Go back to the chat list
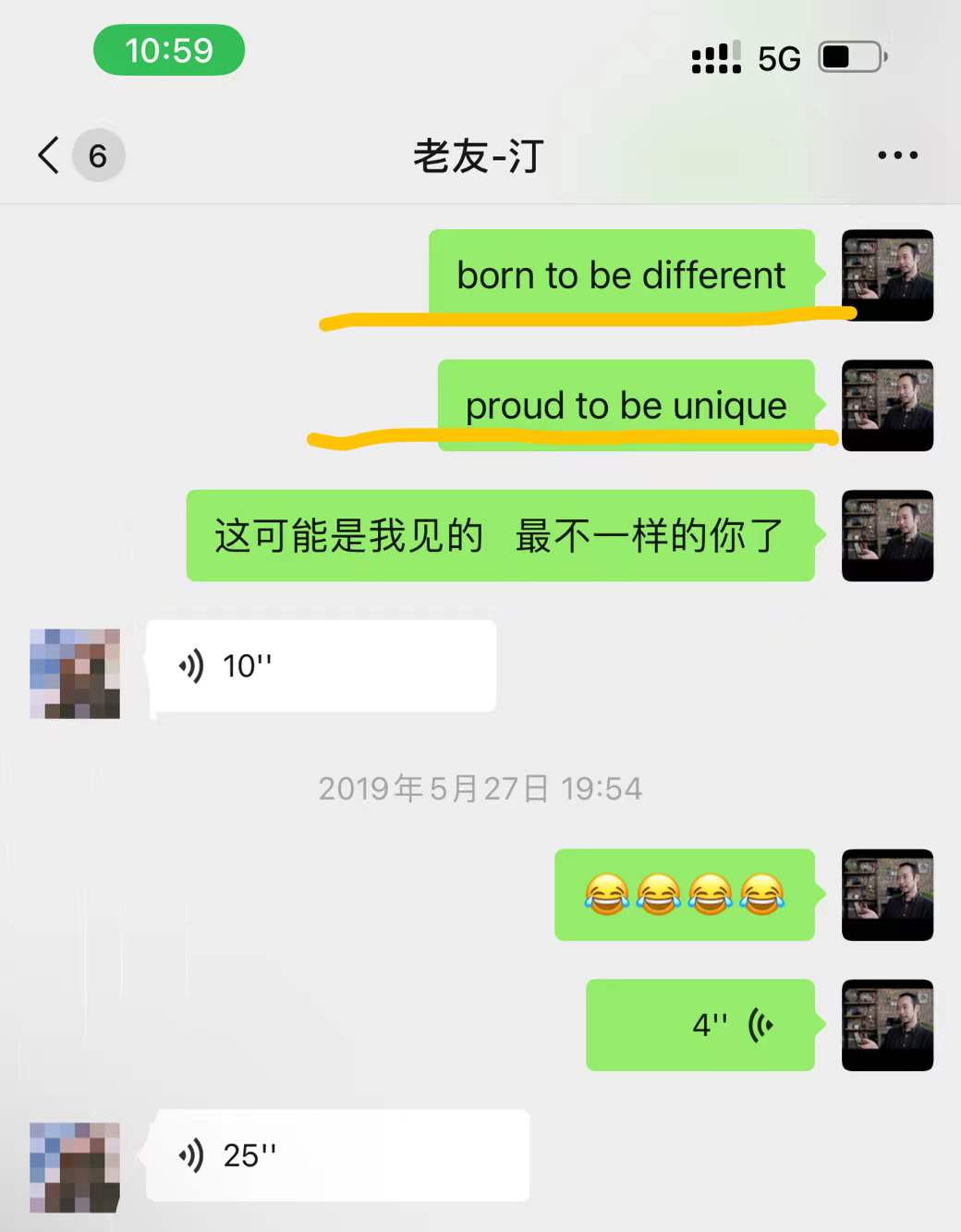The image size is (961, 1232). 50,155
